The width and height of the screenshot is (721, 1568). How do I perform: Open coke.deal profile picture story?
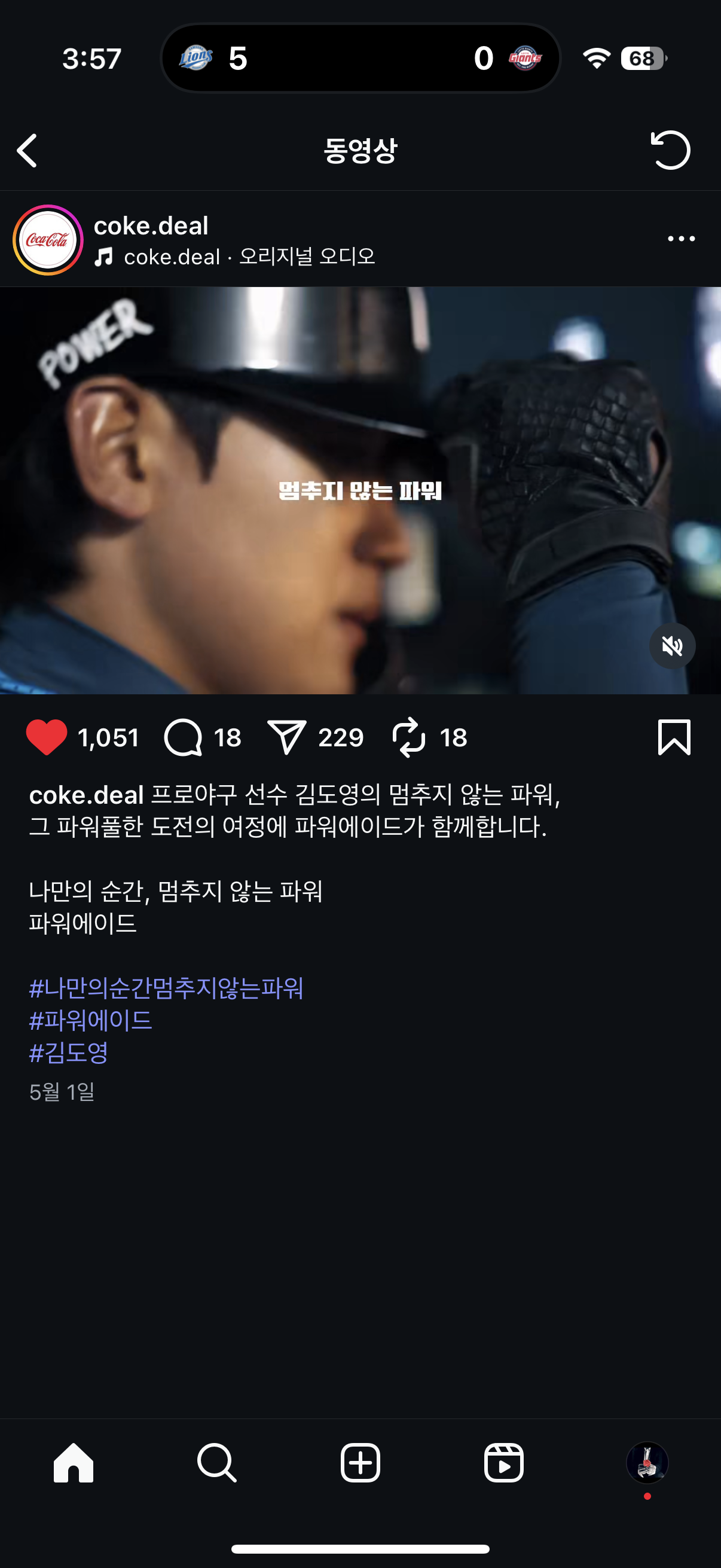47,240
